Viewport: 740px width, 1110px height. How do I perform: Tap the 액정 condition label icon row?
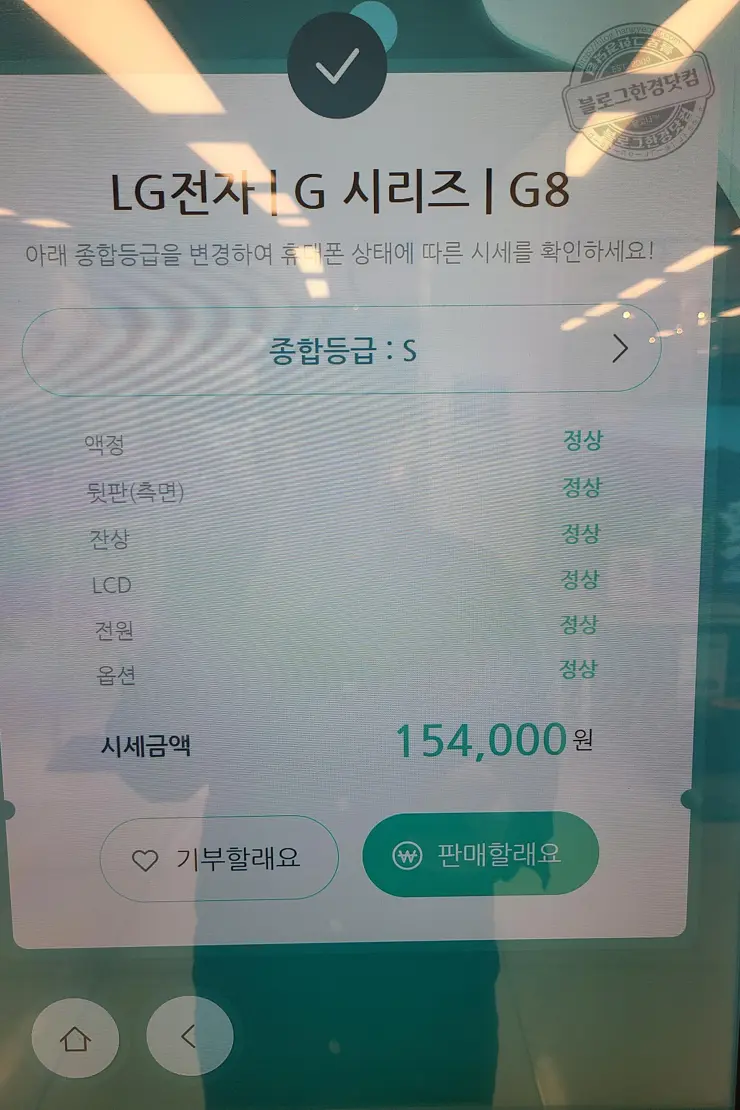coord(110,443)
